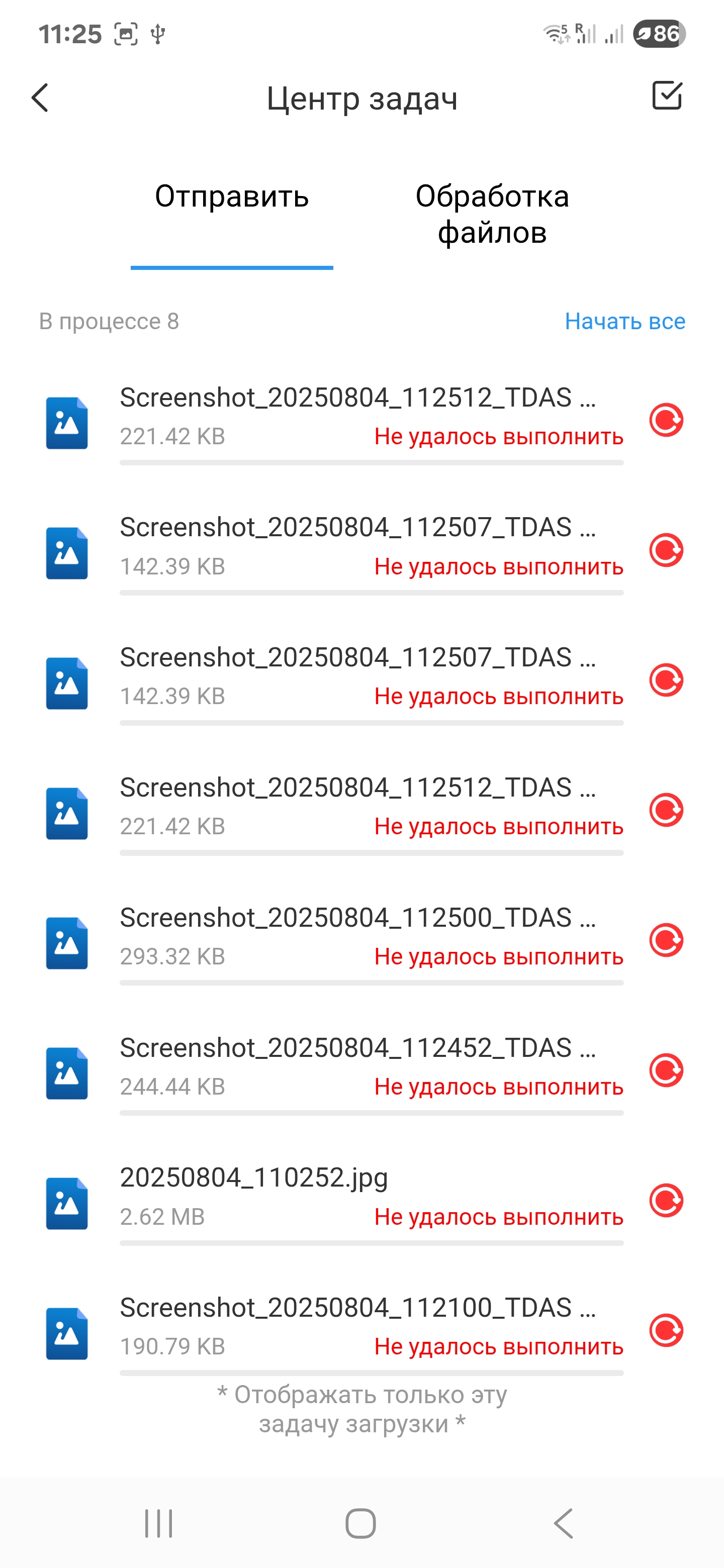Retry the failed 244.44 KB screenshot upload
The height and width of the screenshot is (1568, 724).
click(x=666, y=1070)
